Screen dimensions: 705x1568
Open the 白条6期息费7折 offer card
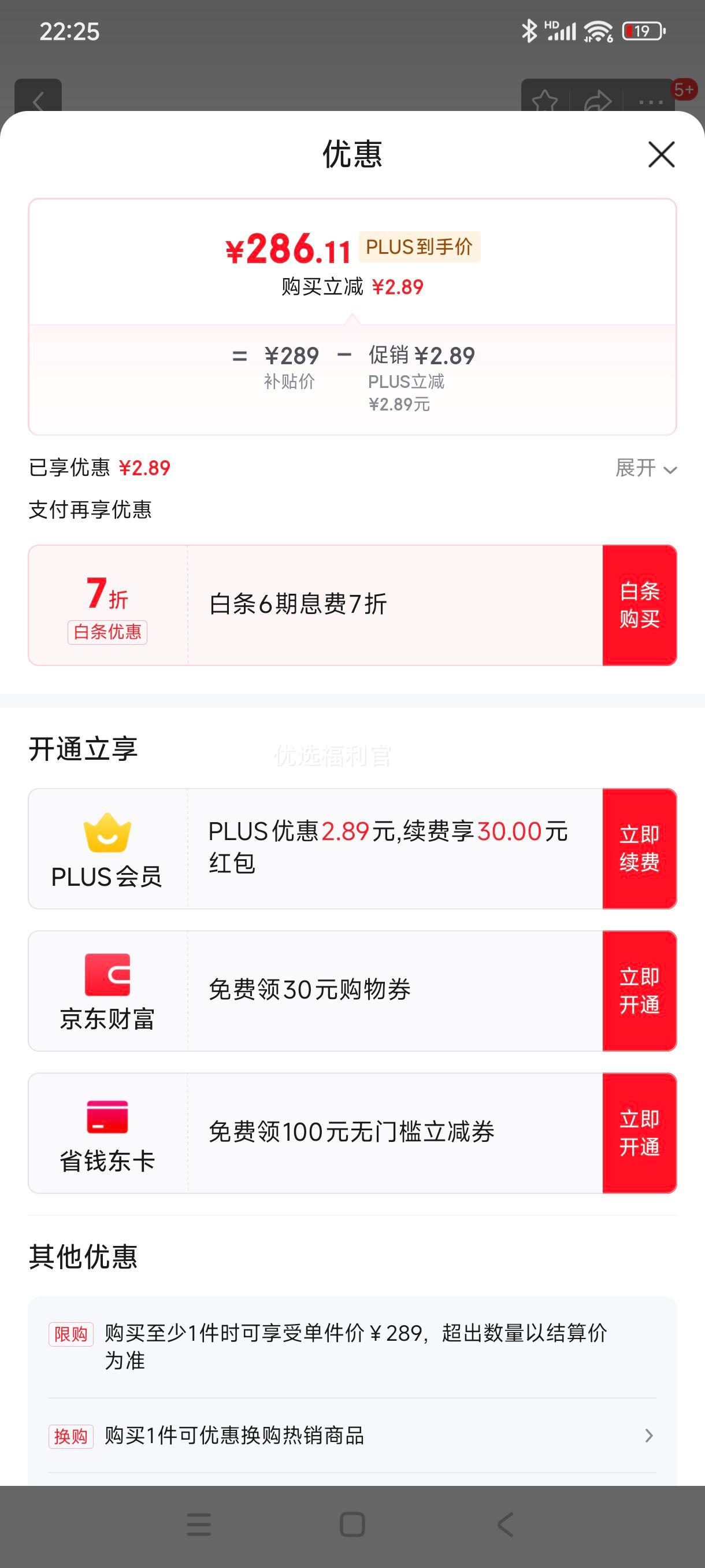click(x=315, y=605)
